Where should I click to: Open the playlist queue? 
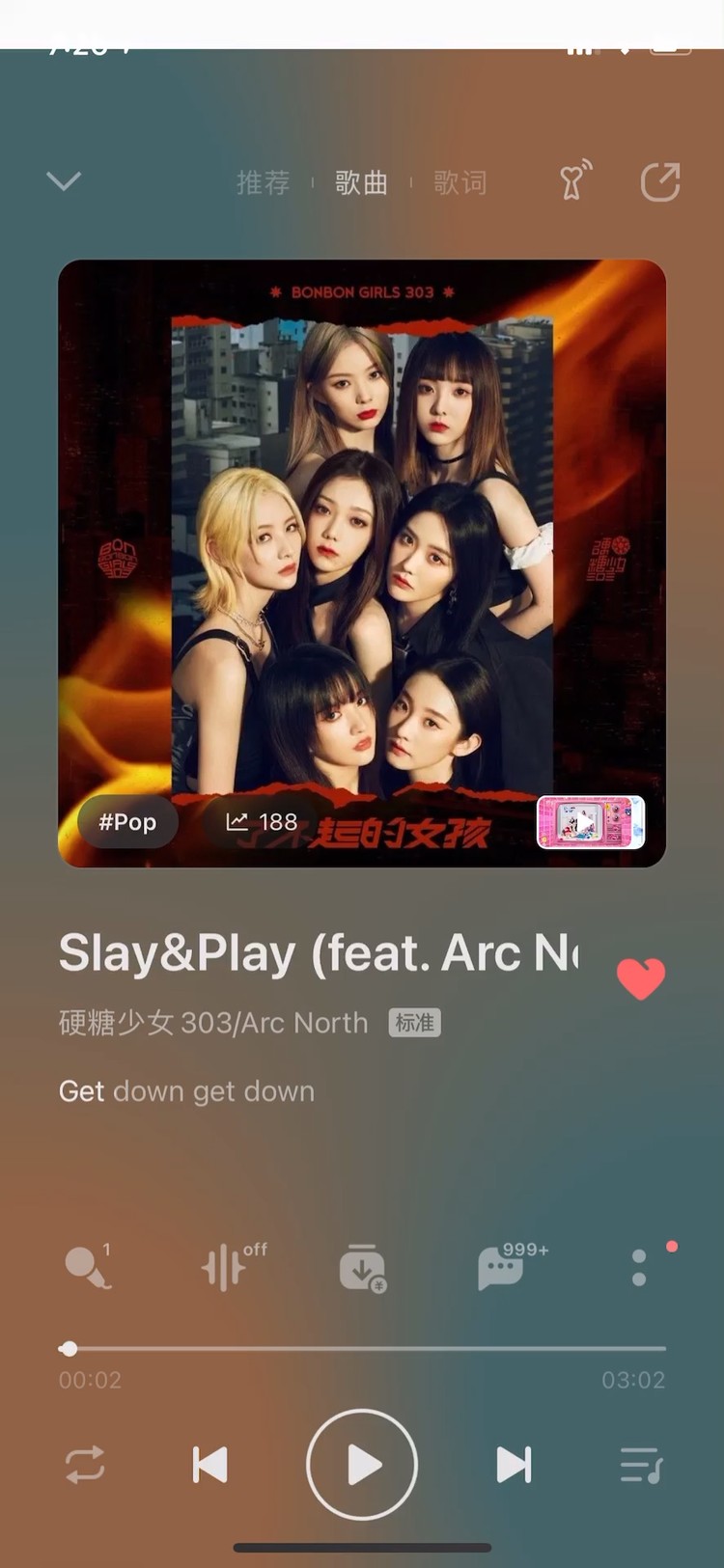coord(639,1465)
